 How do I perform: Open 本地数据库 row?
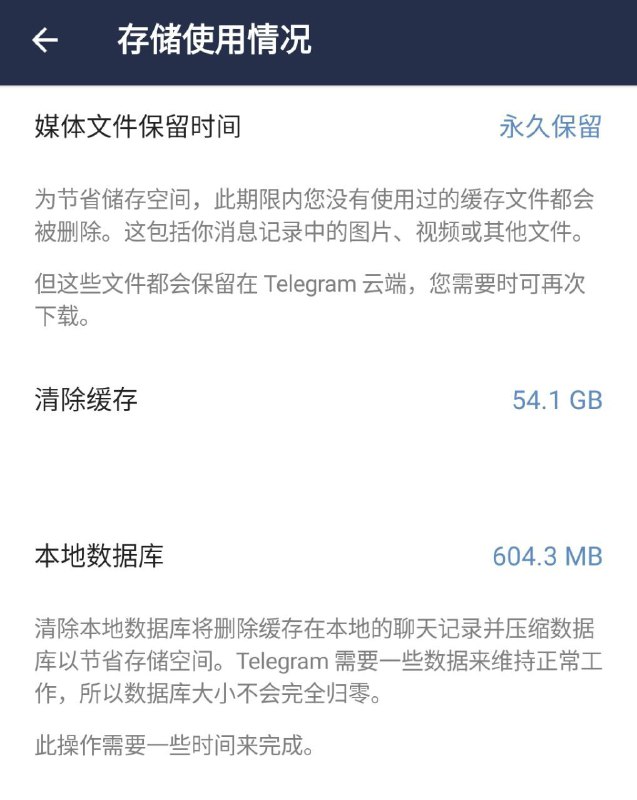tap(318, 556)
